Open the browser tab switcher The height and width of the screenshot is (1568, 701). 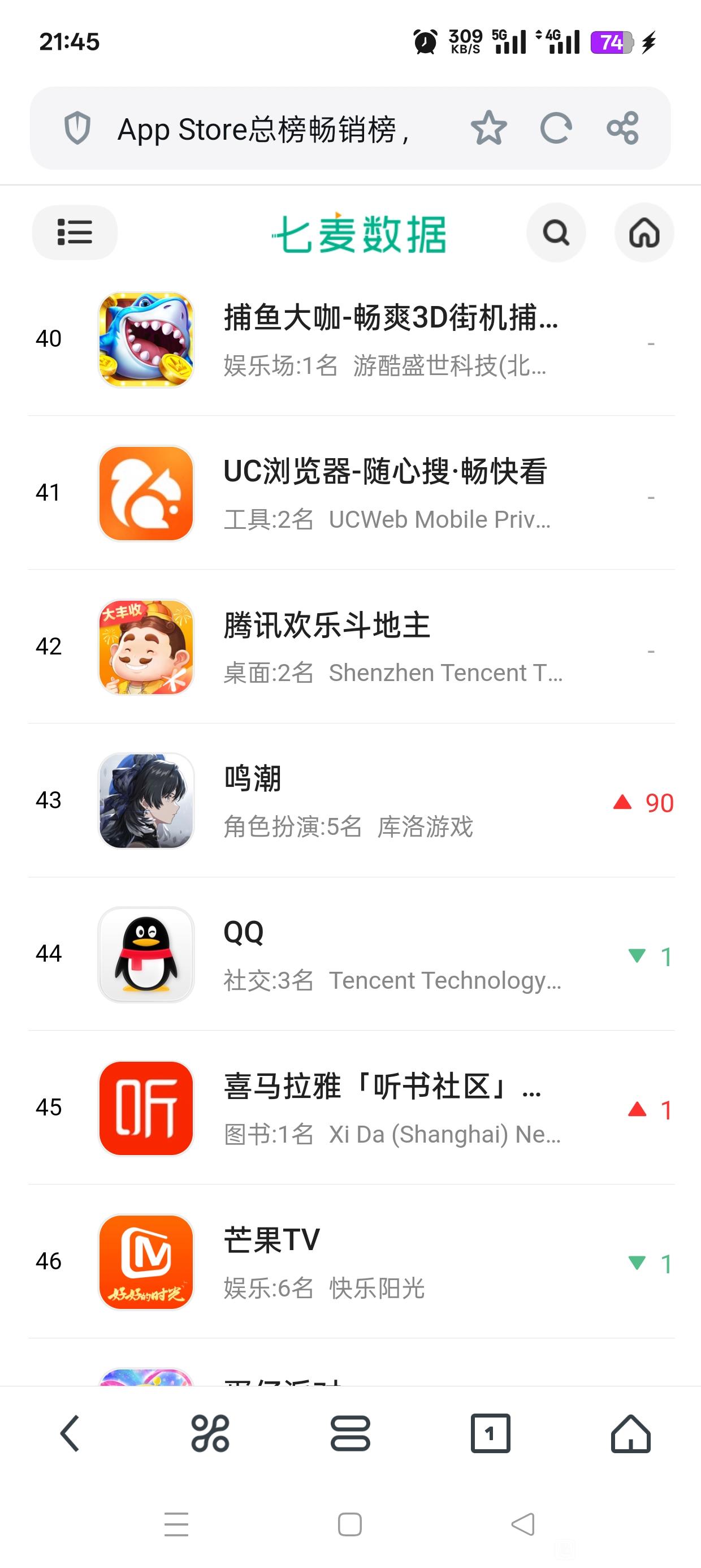point(491,1433)
